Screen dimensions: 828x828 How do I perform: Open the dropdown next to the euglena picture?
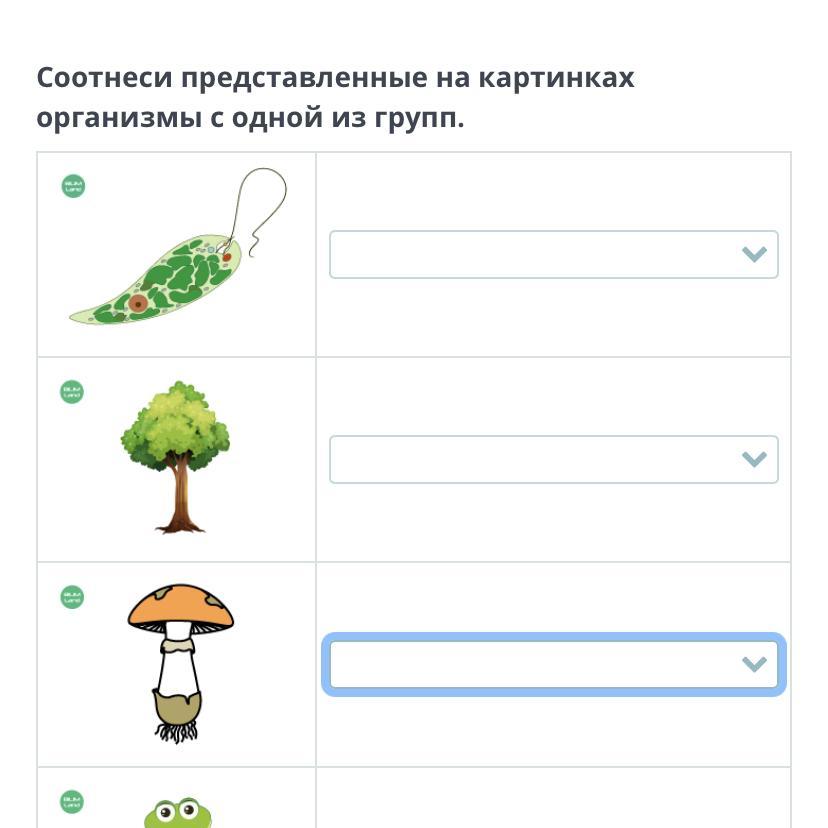tap(553, 254)
